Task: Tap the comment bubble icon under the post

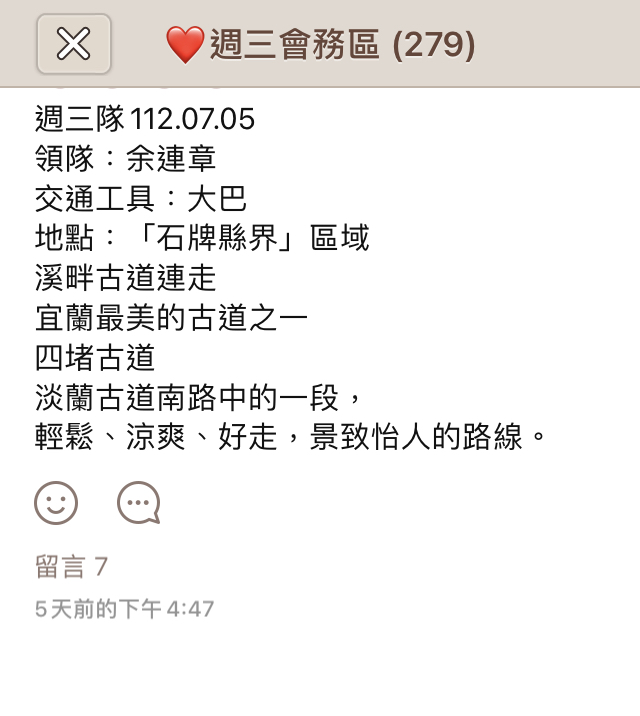Action: [x=138, y=503]
